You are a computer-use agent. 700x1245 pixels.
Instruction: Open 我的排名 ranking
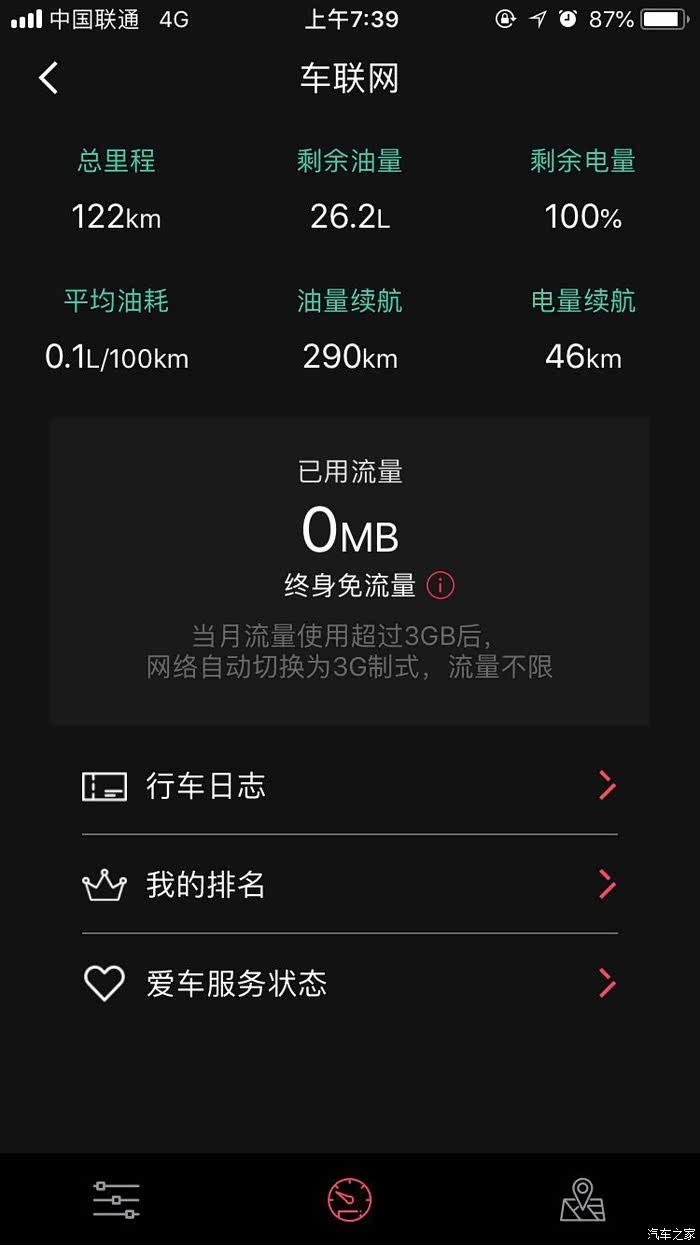(x=349, y=885)
